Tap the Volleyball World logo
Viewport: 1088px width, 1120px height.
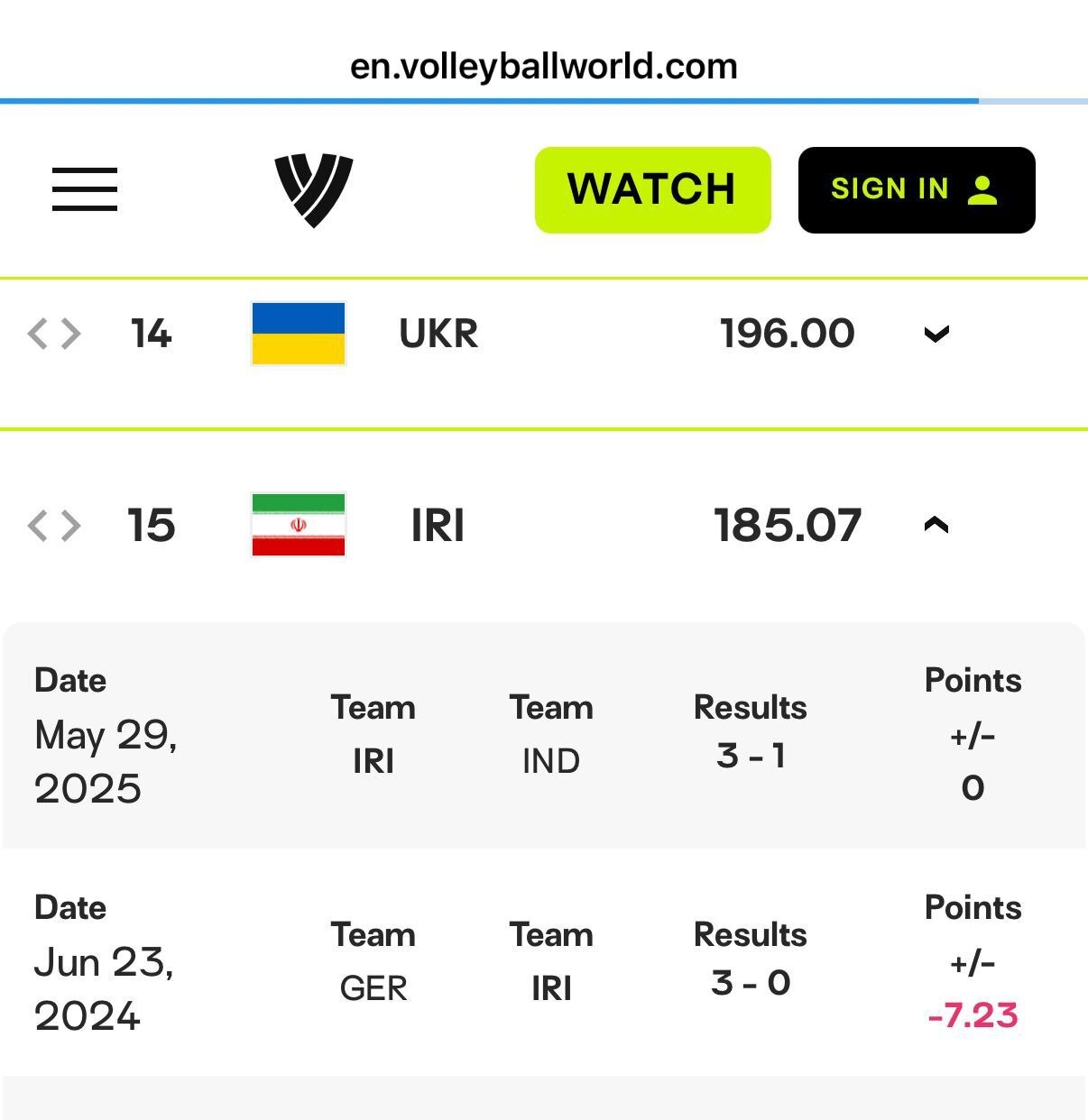313,189
